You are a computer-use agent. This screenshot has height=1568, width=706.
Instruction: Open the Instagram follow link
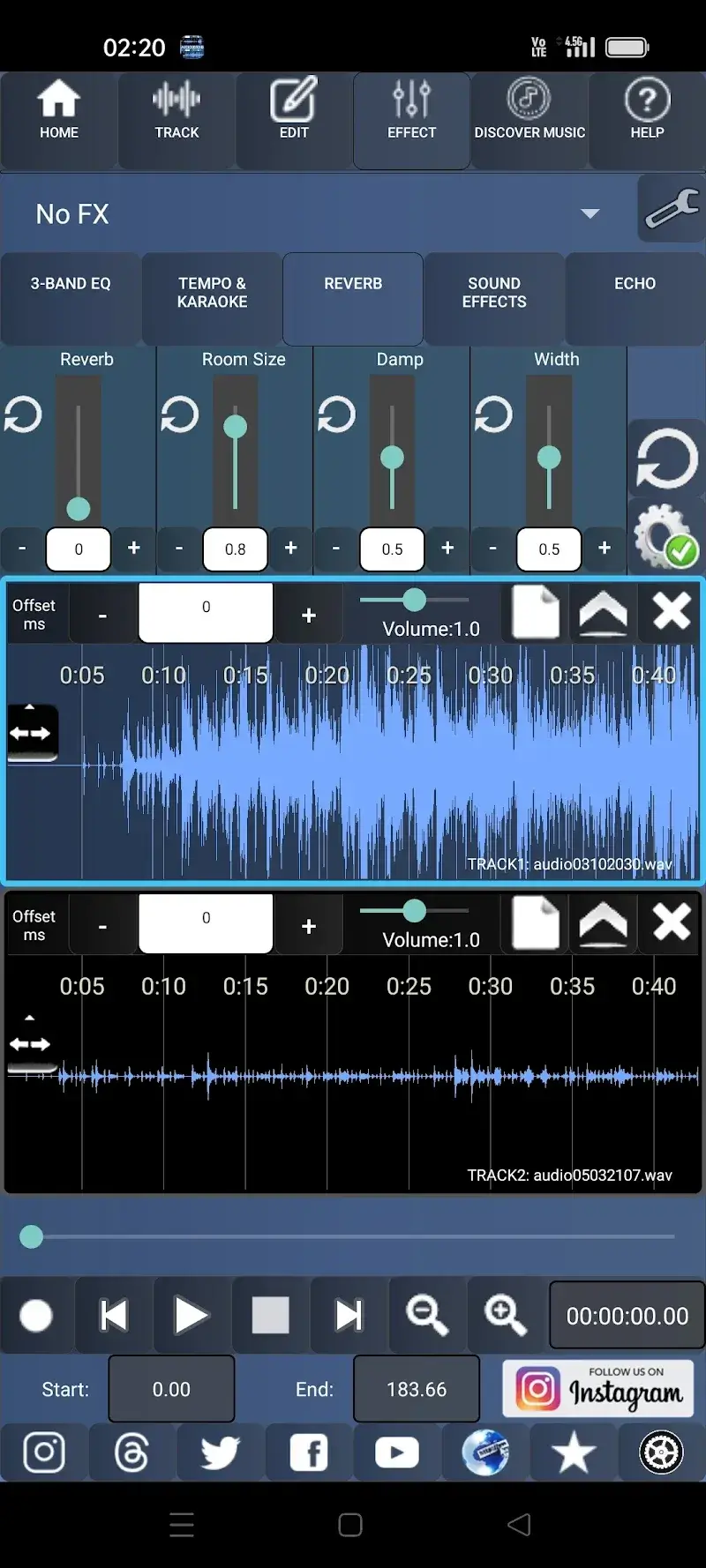pos(597,1388)
